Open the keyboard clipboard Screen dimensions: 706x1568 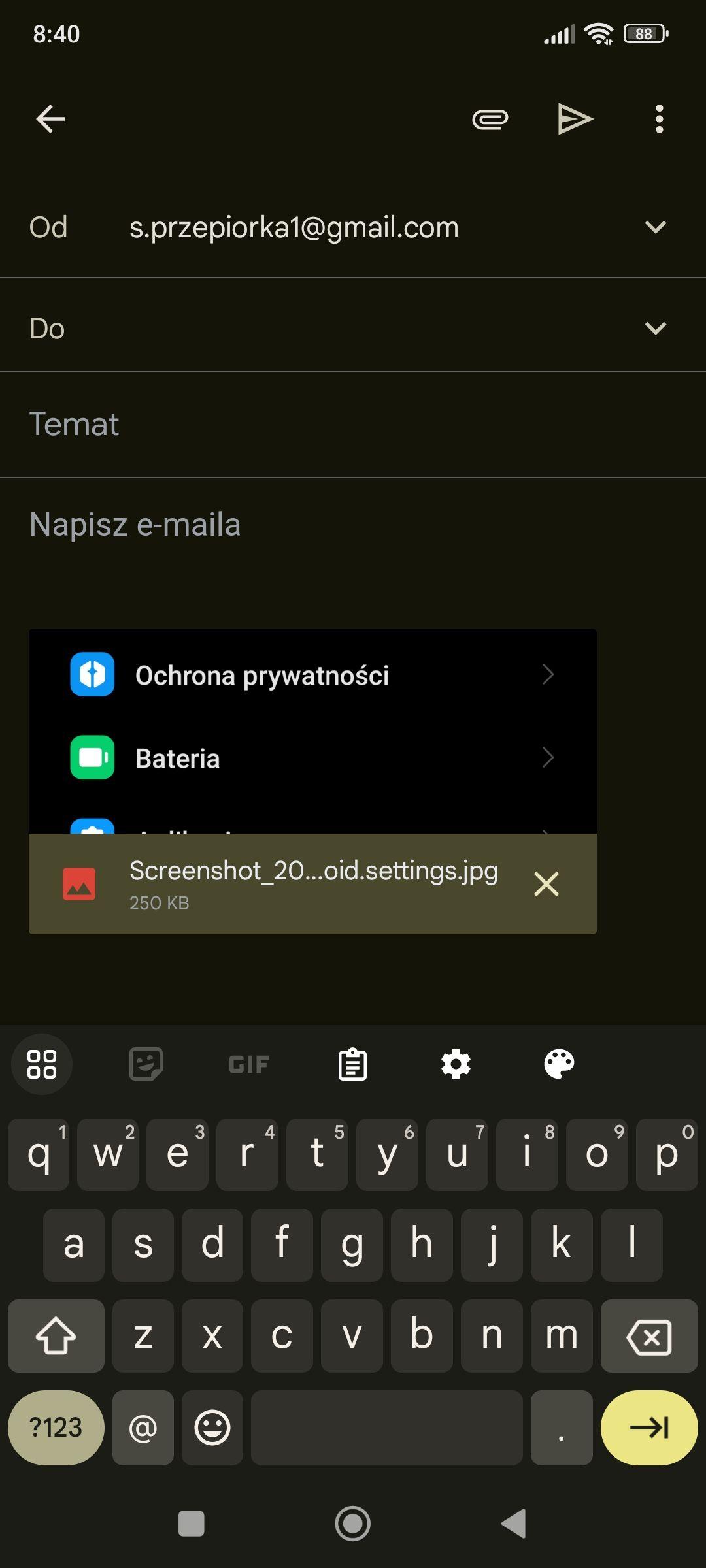click(x=352, y=1064)
